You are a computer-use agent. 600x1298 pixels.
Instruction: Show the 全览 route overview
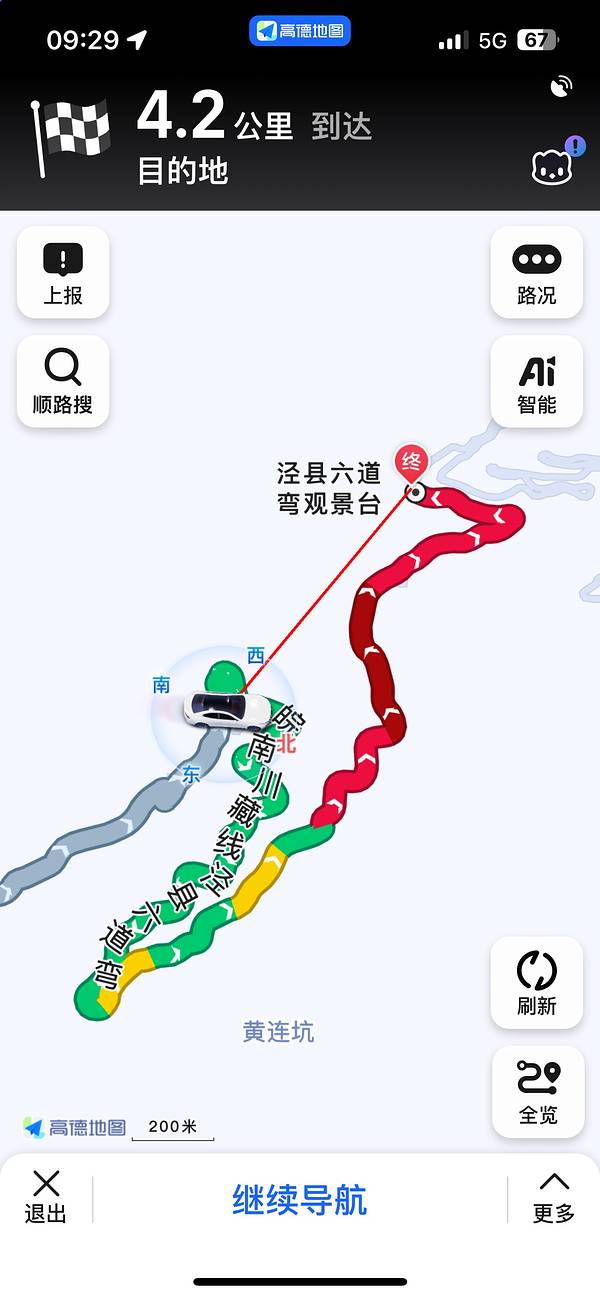[x=536, y=1091]
